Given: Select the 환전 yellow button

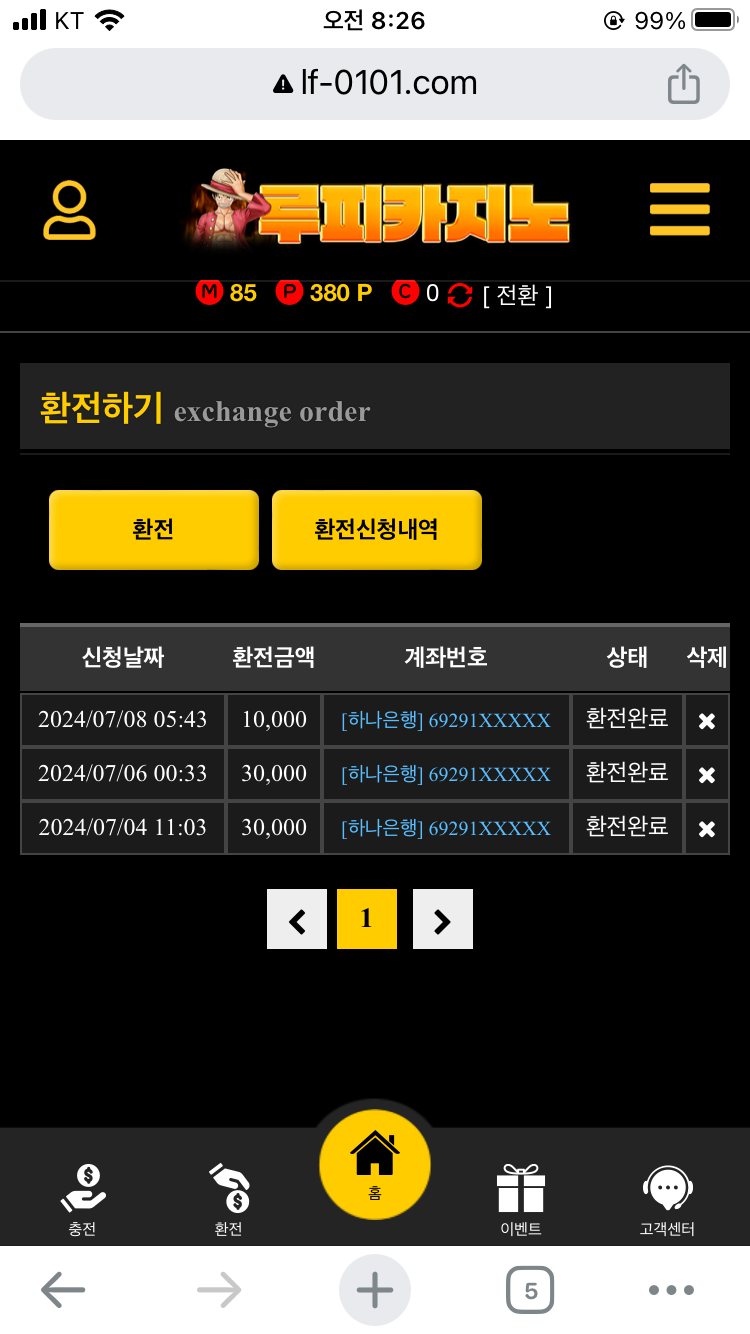Looking at the screenshot, I should tap(154, 530).
